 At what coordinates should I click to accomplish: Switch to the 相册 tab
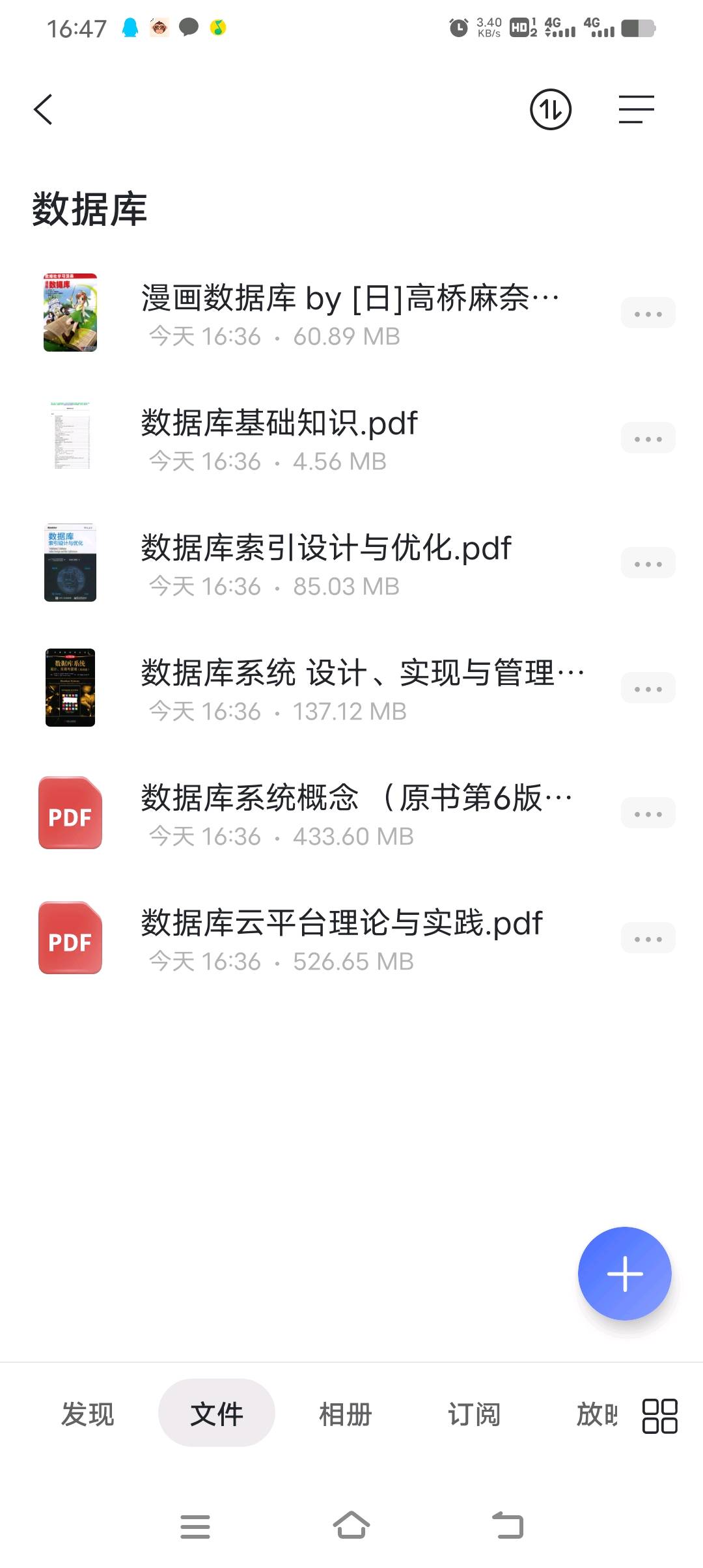pos(345,1414)
